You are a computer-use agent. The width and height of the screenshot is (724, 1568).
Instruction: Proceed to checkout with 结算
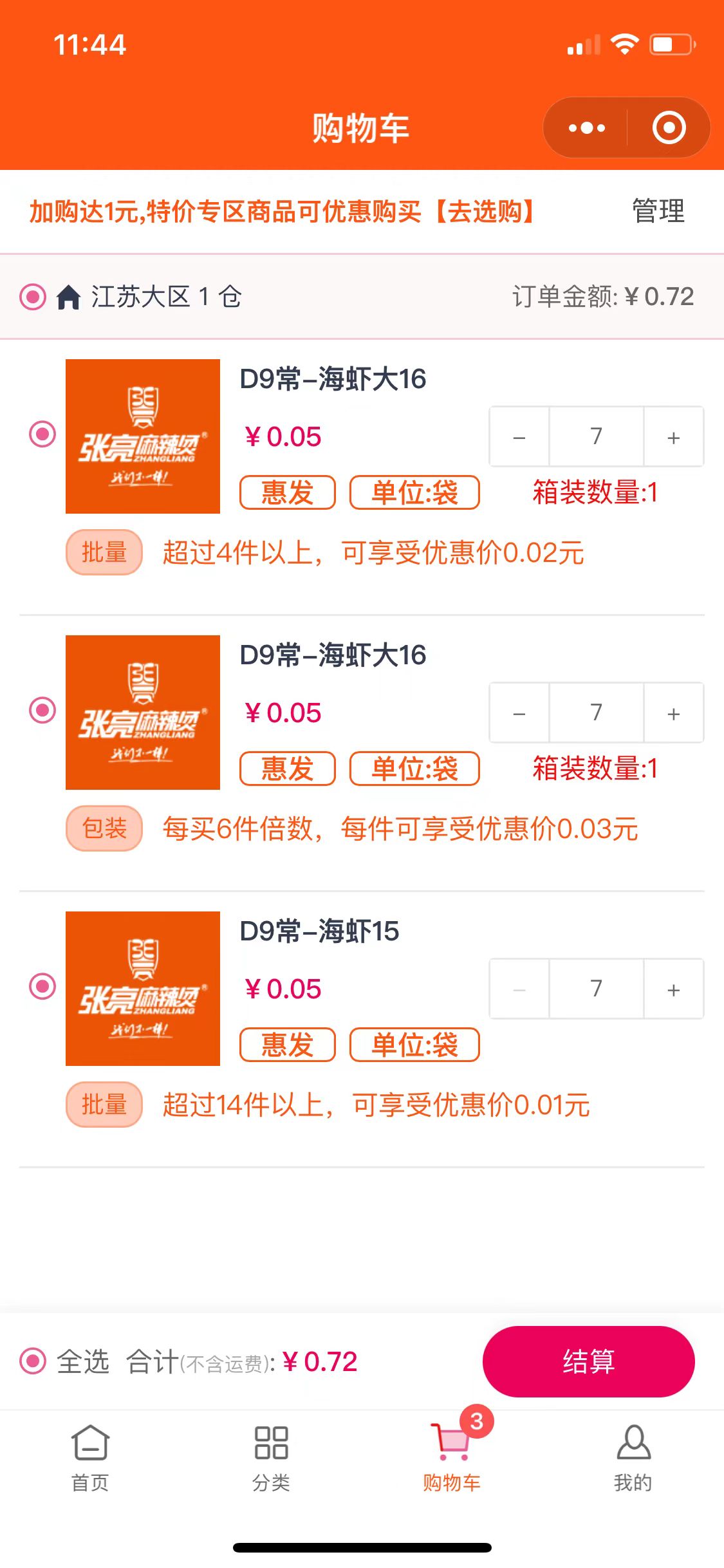click(588, 1361)
